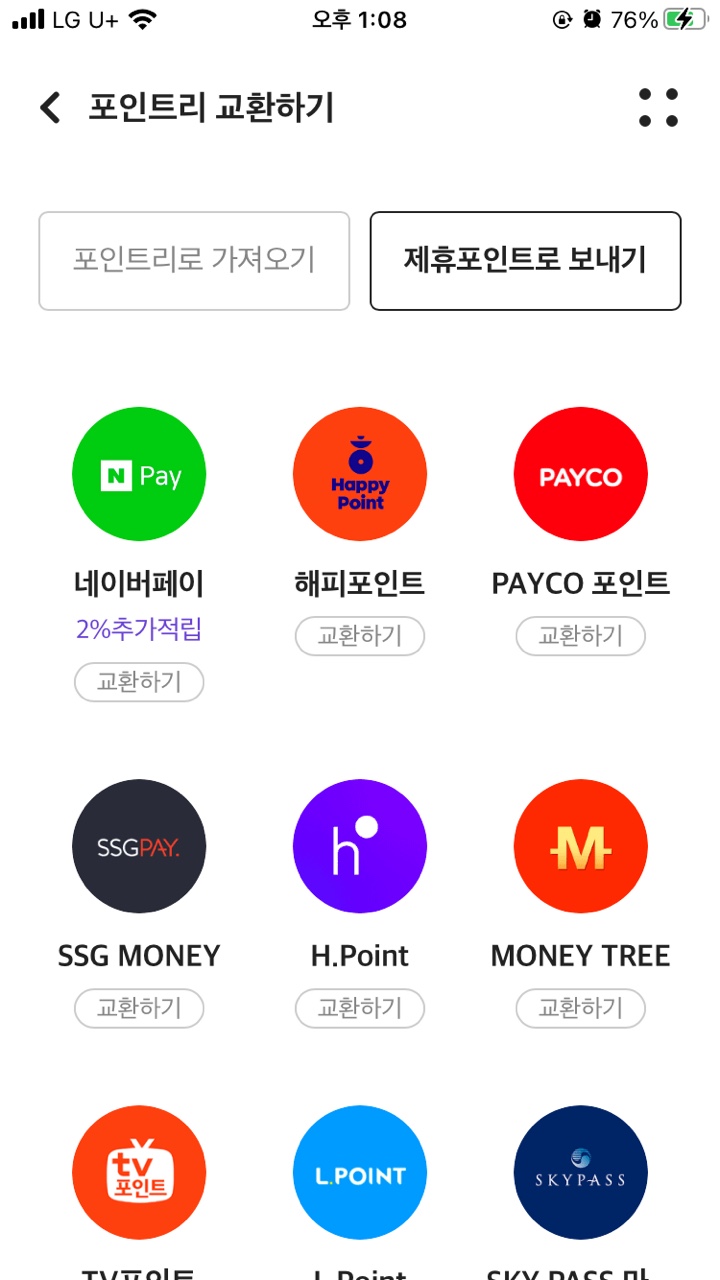Exchange points to SSG MONEY
This screenshot has height=1280, width=720.
click(x=139, y=1008)
